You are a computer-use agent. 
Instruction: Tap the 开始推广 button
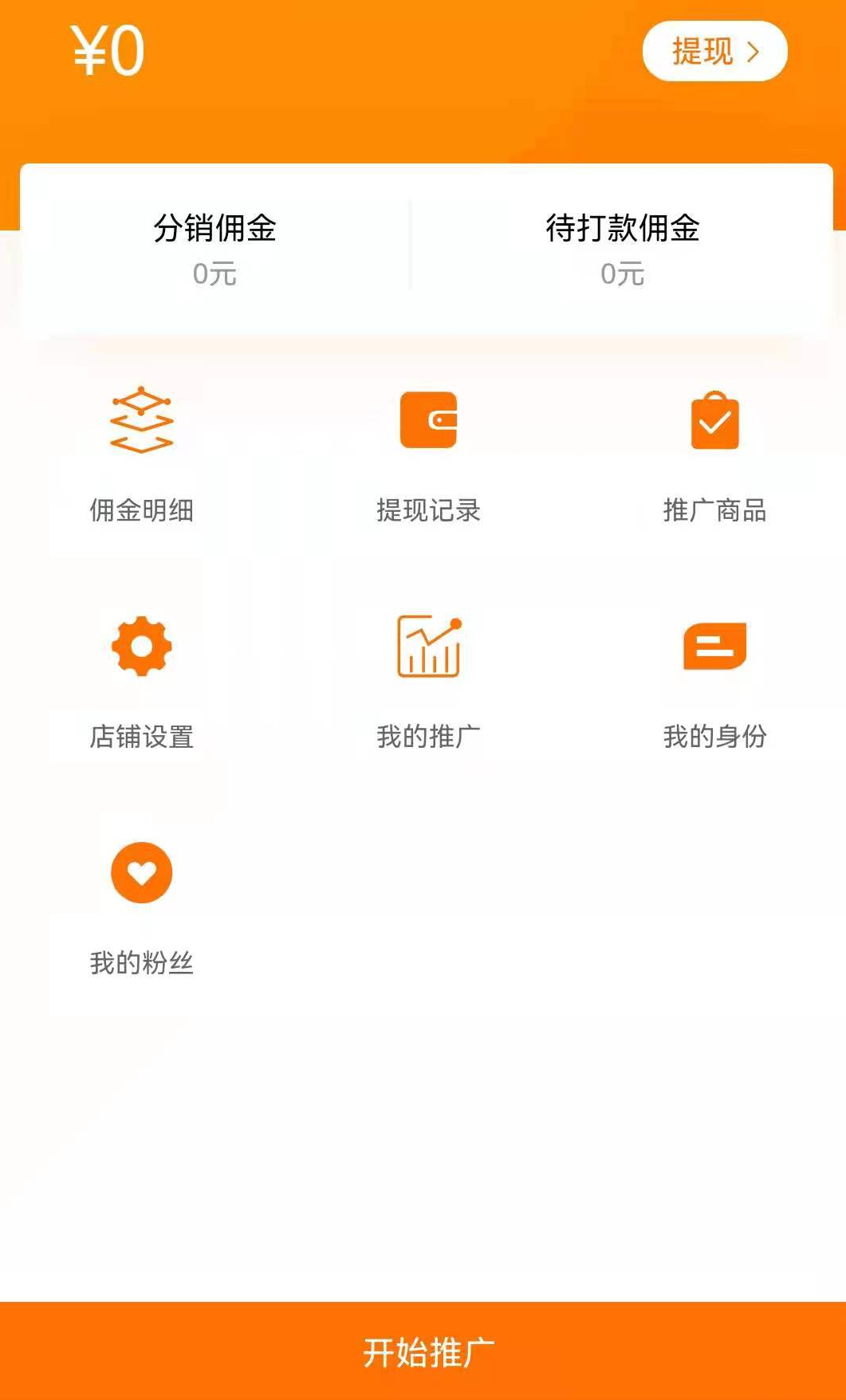click(423, 1351)
